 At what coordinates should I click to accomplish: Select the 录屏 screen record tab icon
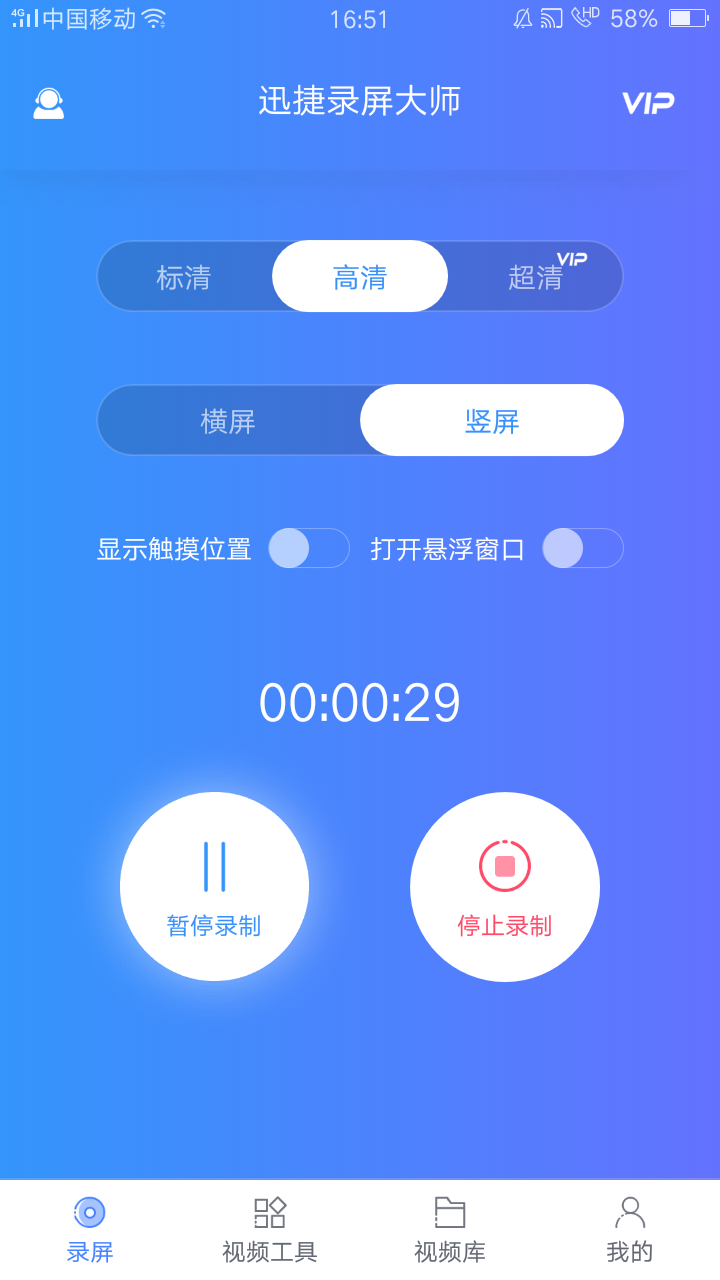(89, 1212)
